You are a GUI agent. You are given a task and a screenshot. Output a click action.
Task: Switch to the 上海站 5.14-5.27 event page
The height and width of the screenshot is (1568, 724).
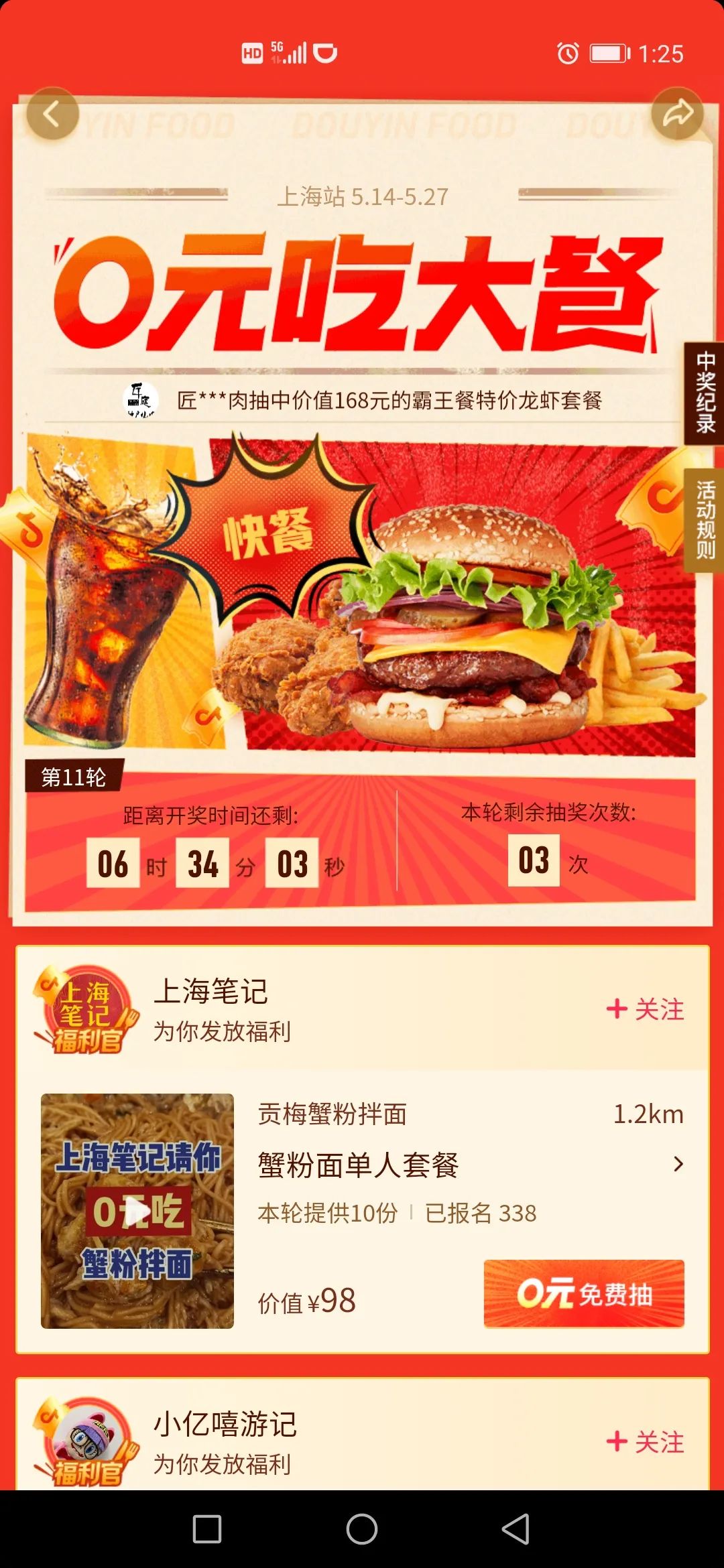[362, 196]
